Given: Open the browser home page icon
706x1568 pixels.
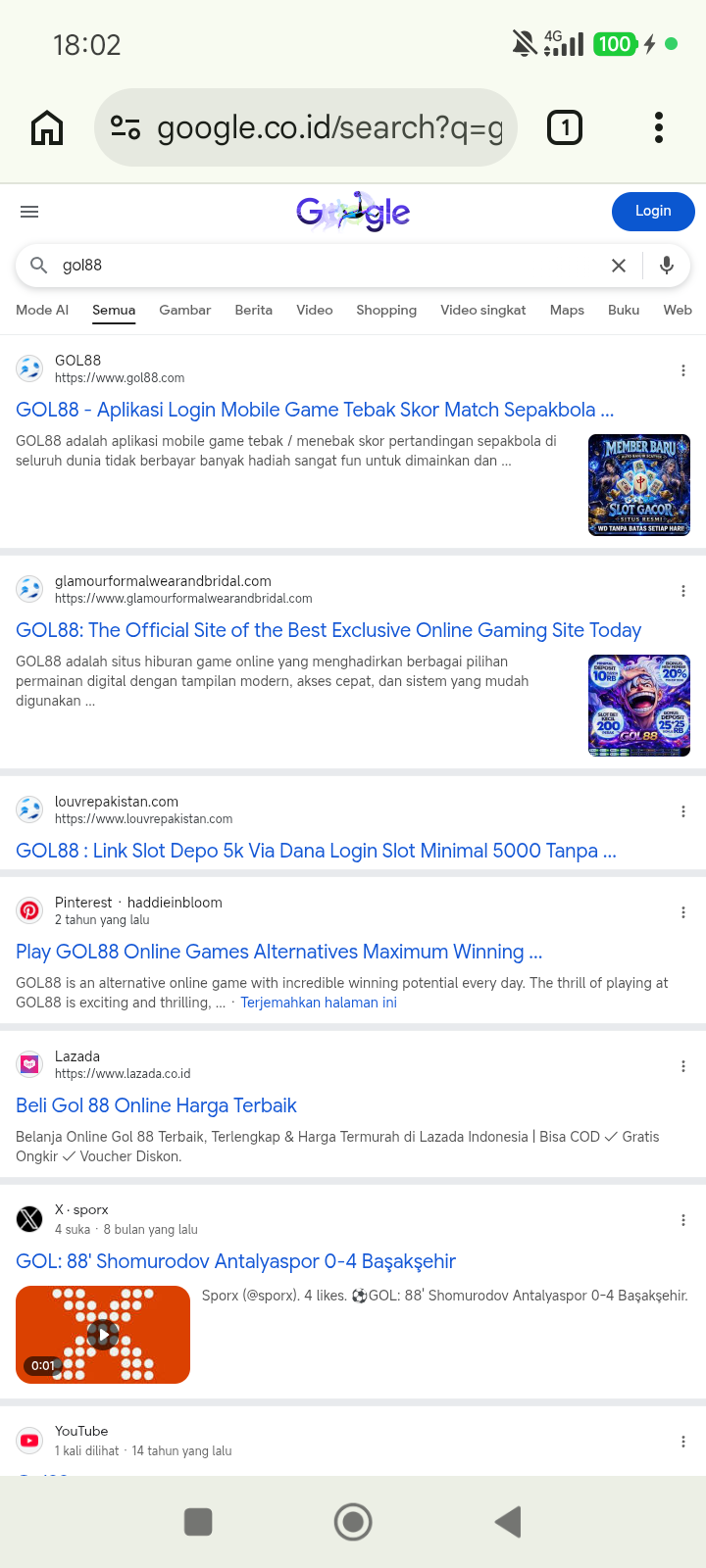Looking at the screenshot, I should (47, 127).
